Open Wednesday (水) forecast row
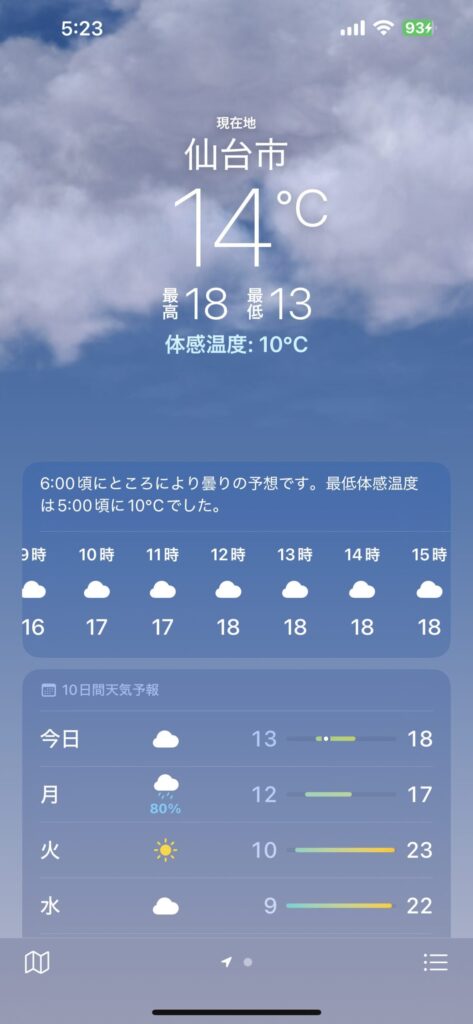 click(236, 906)
